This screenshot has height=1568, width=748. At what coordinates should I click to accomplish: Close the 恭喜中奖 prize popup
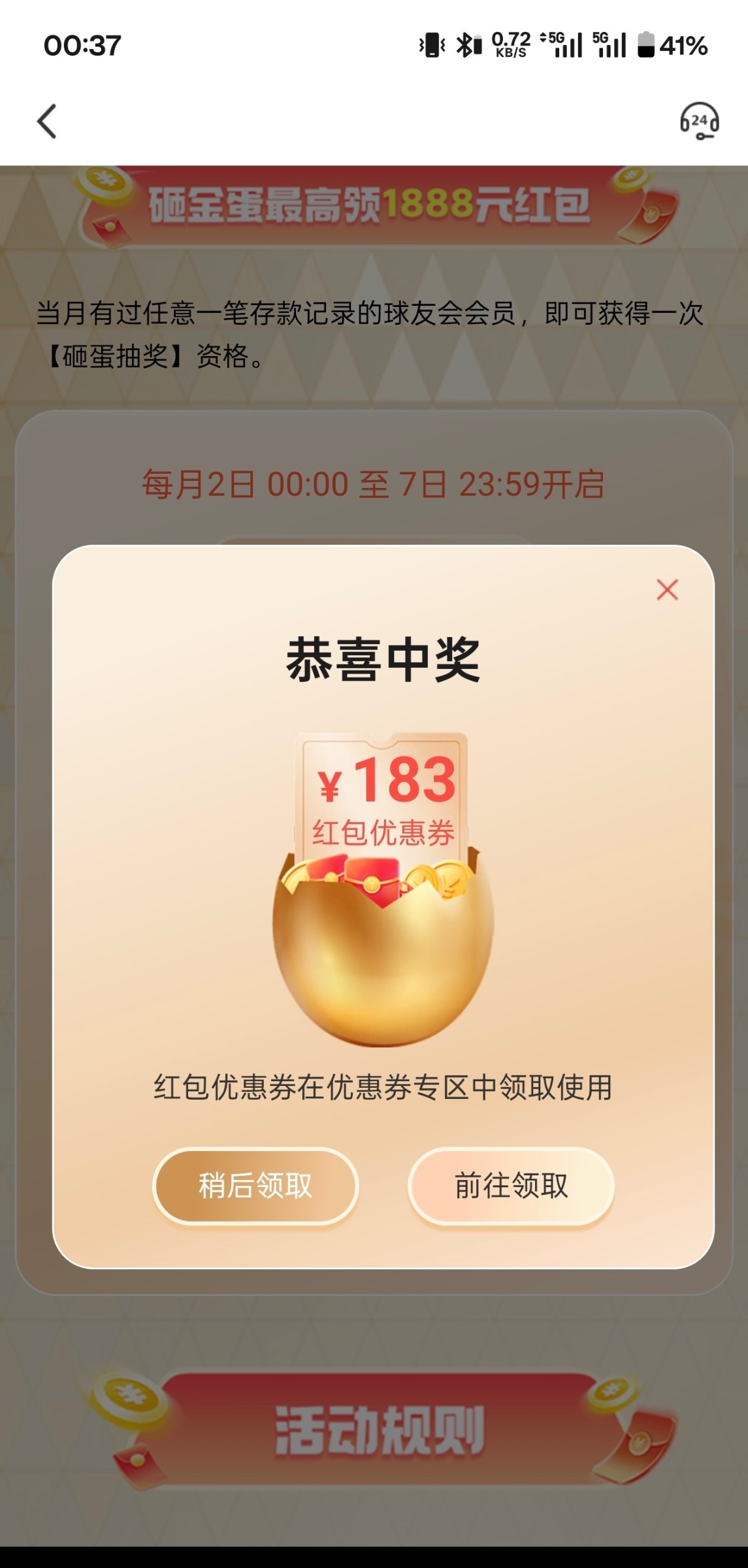(x=667, y=589)
